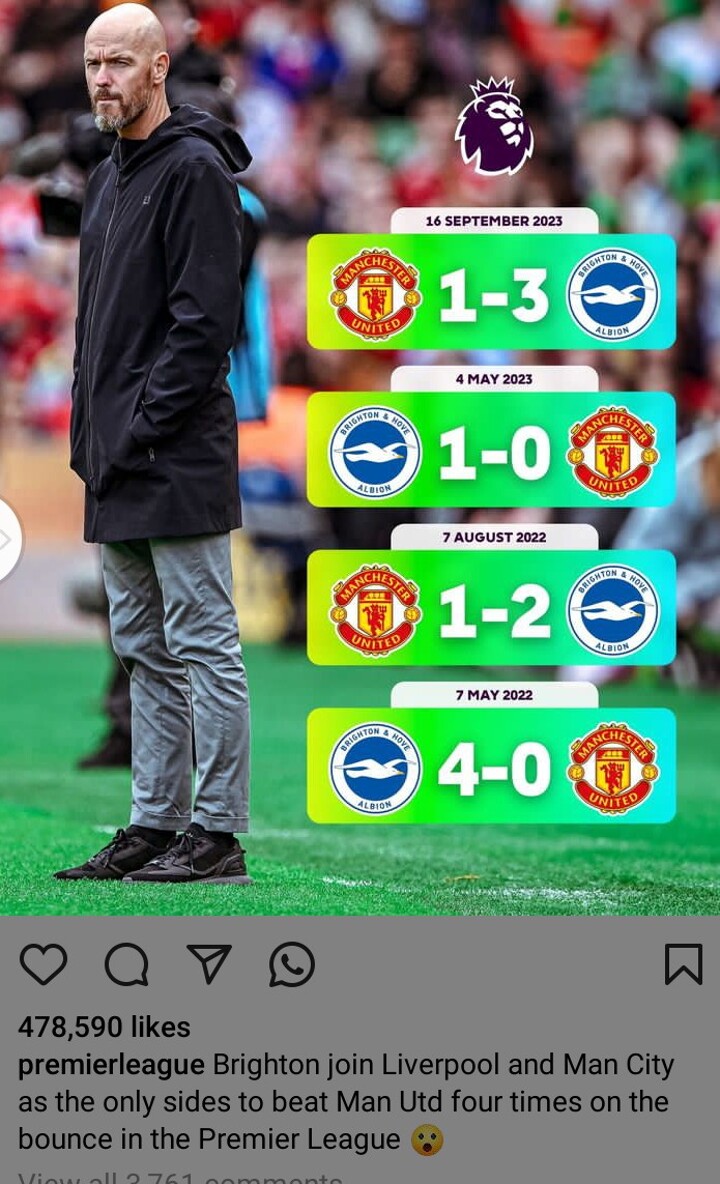
Task: View the list of 478,590 likes
Action: click(x=104, y=1027)
